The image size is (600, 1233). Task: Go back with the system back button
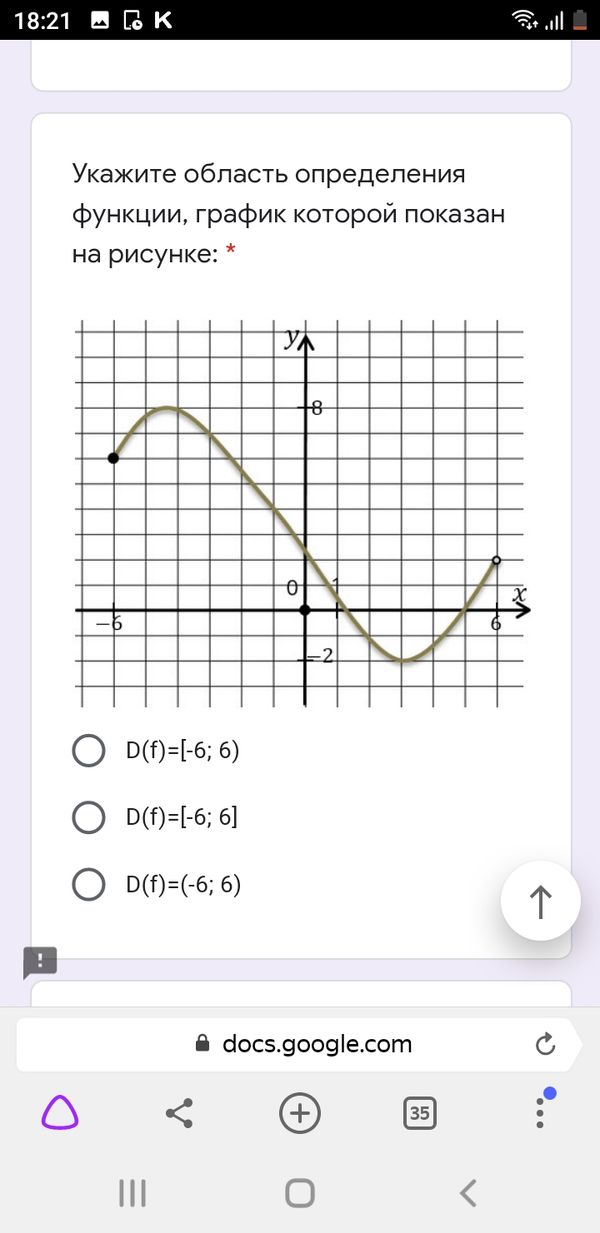click(467, 1192)
